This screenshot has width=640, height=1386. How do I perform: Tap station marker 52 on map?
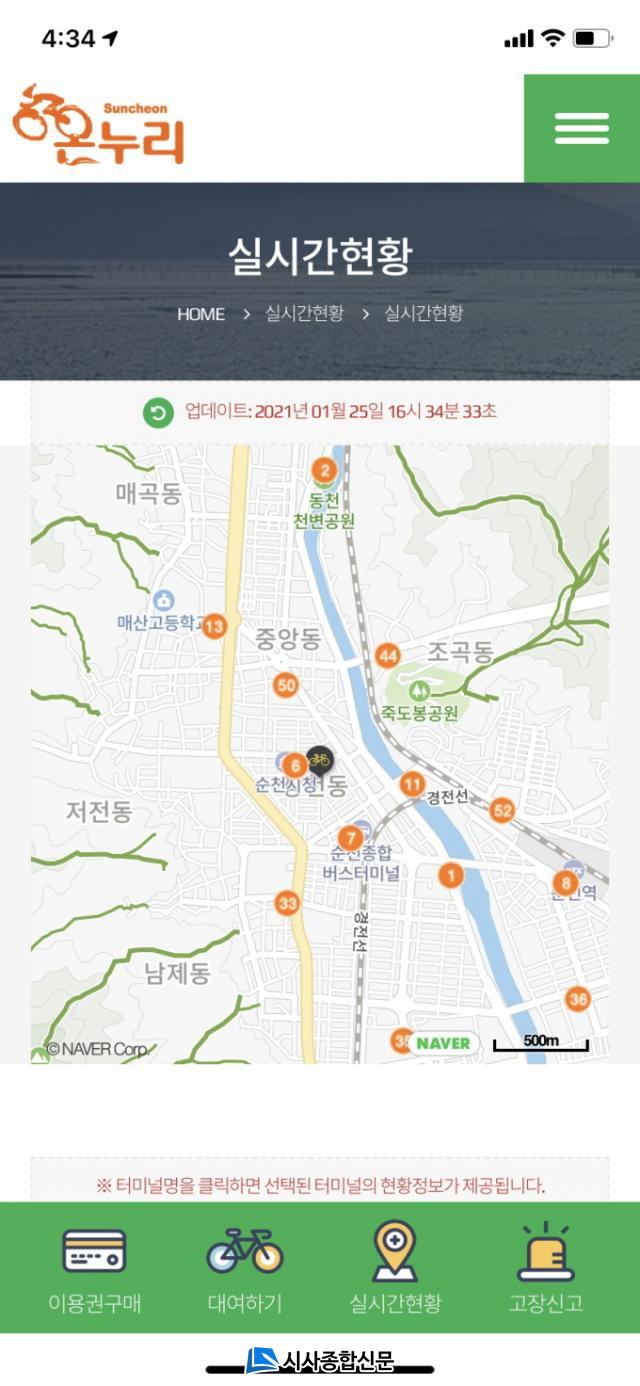point(502,811)
